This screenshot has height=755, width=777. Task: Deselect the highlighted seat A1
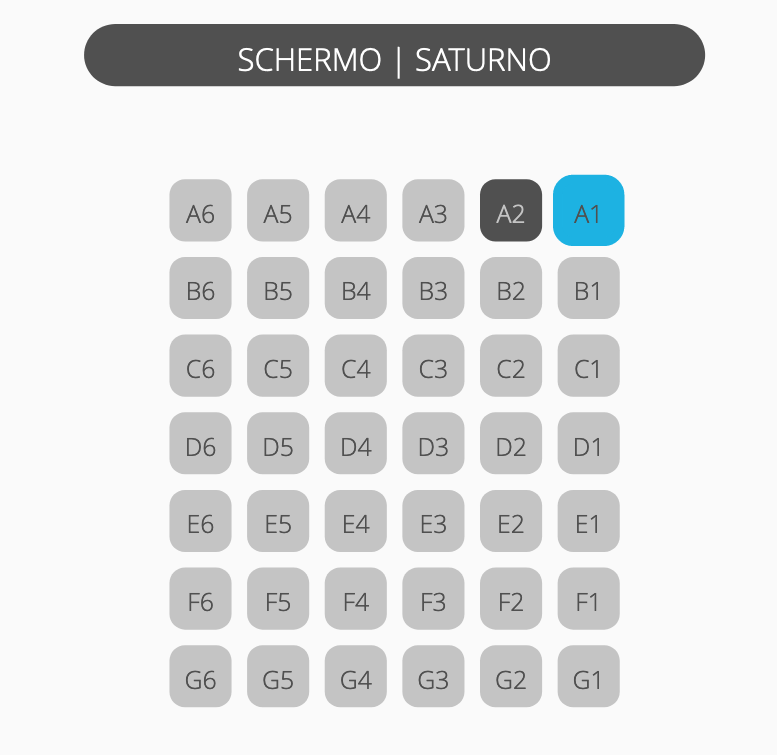(x=588, y=210)
